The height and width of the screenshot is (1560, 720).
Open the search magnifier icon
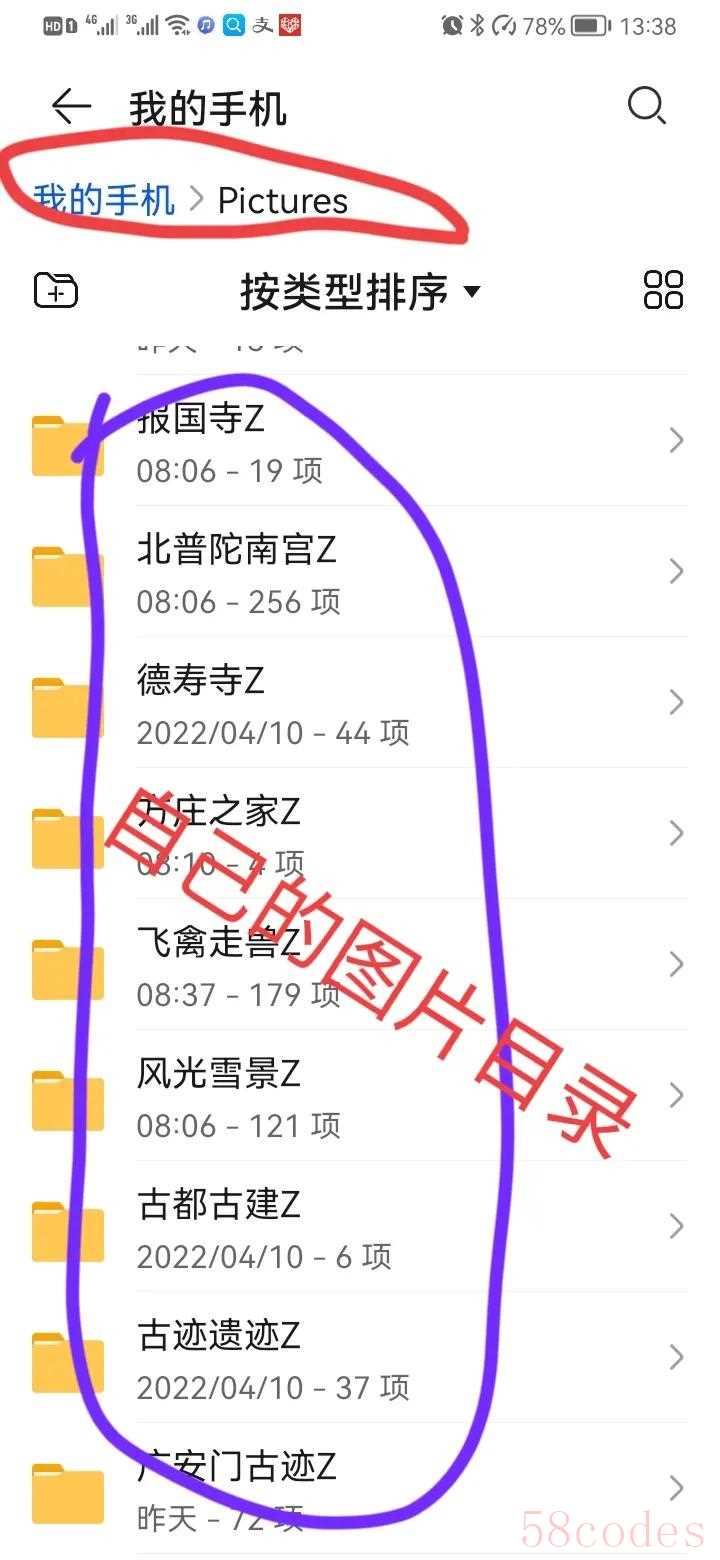click(x=646, y=106)
